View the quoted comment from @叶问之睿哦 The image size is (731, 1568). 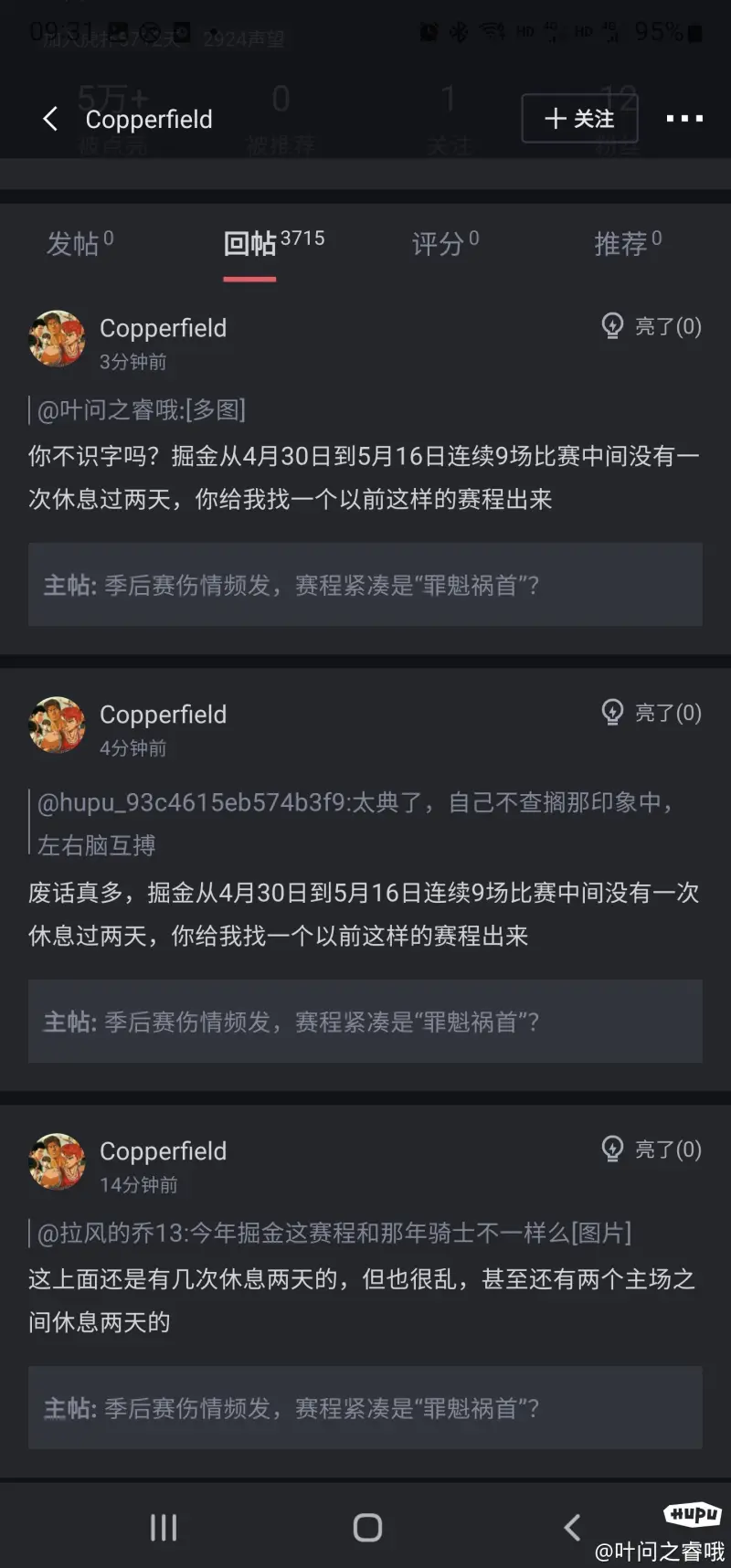coord(142,410)
